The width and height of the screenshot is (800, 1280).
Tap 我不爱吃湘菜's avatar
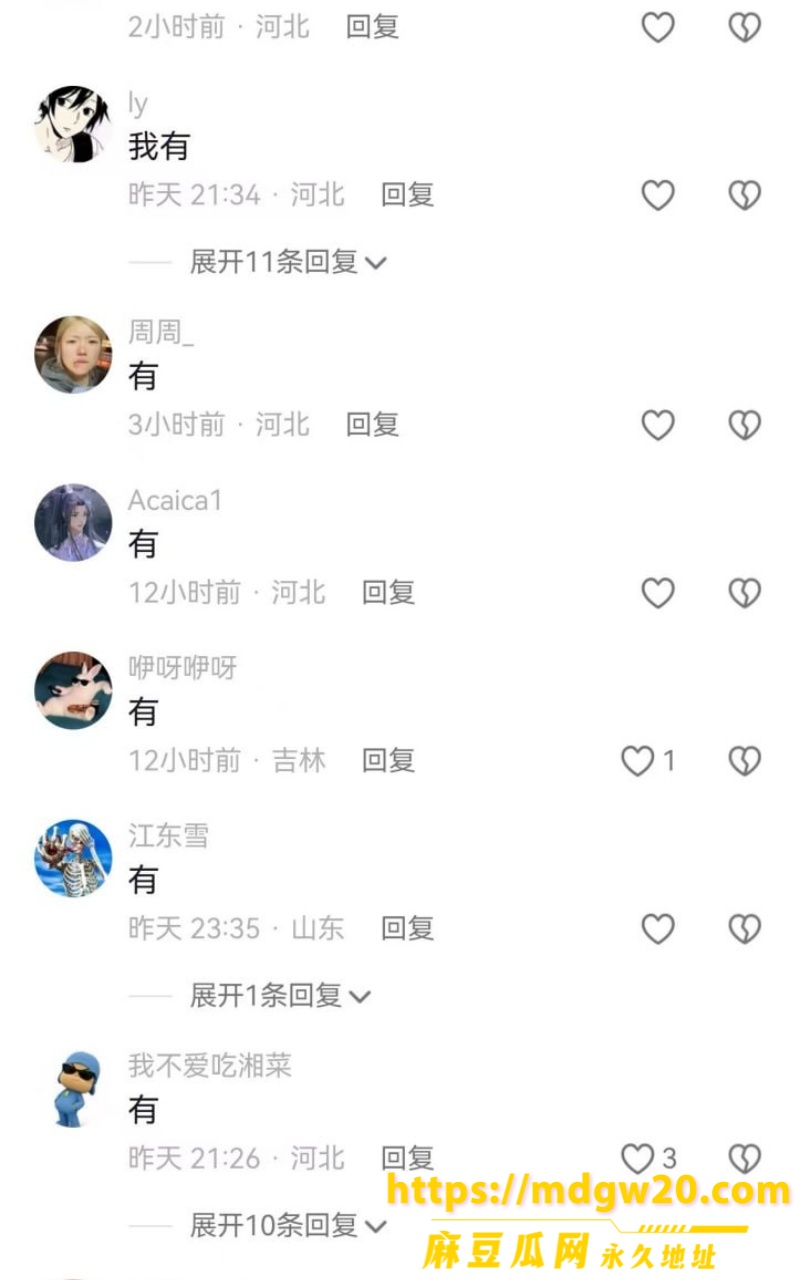[75, 1088]
